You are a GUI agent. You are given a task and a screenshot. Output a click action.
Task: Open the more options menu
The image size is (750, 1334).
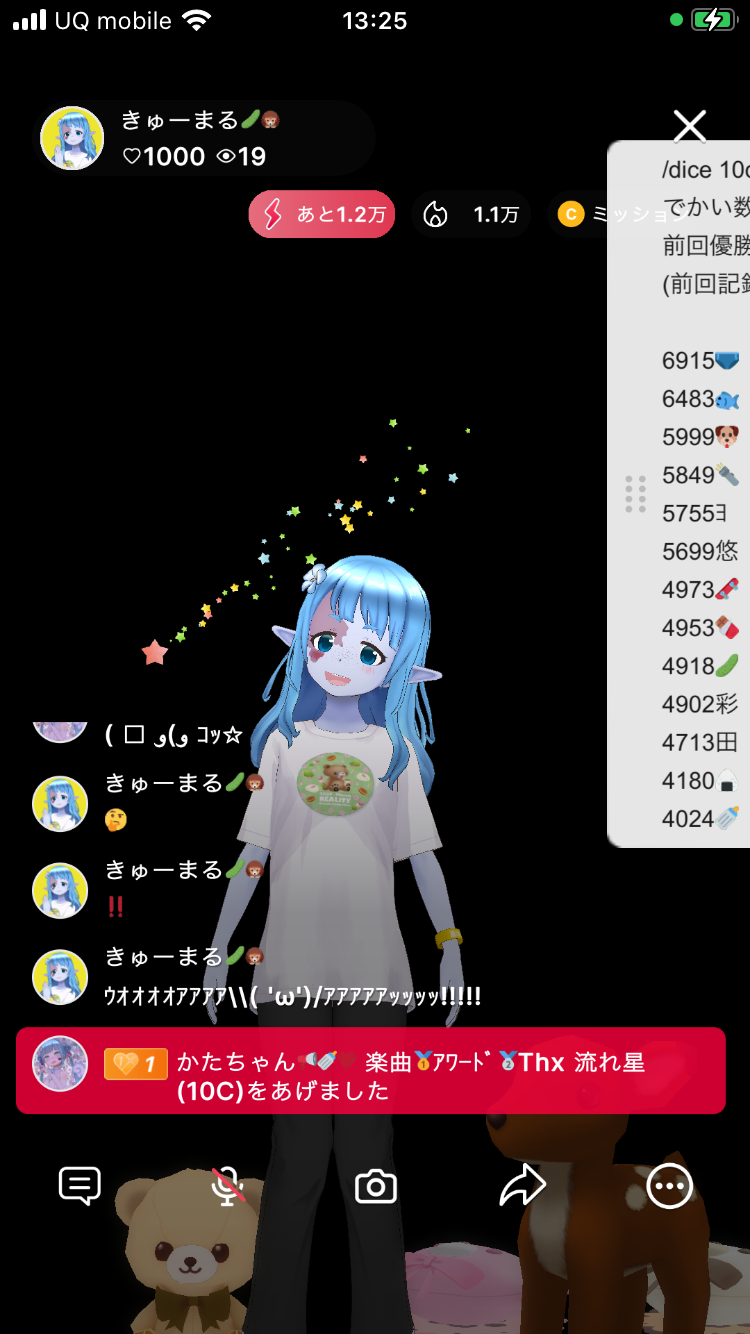pyautogui.click(x=669, y=1186)
